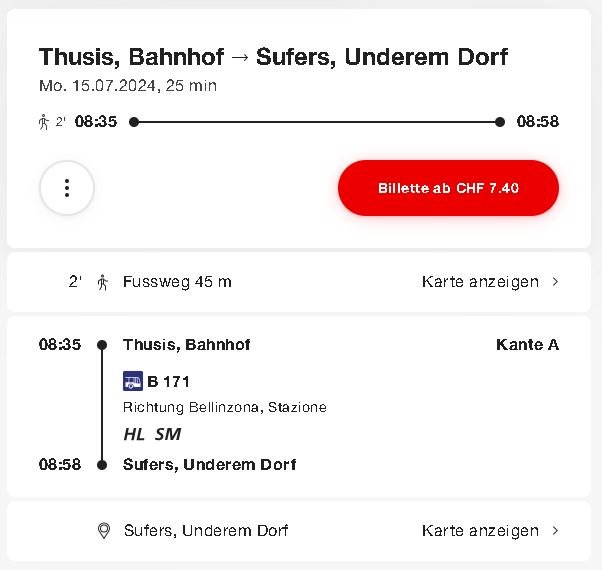Buy tickets from CHF 7.40

coord(448,188)
